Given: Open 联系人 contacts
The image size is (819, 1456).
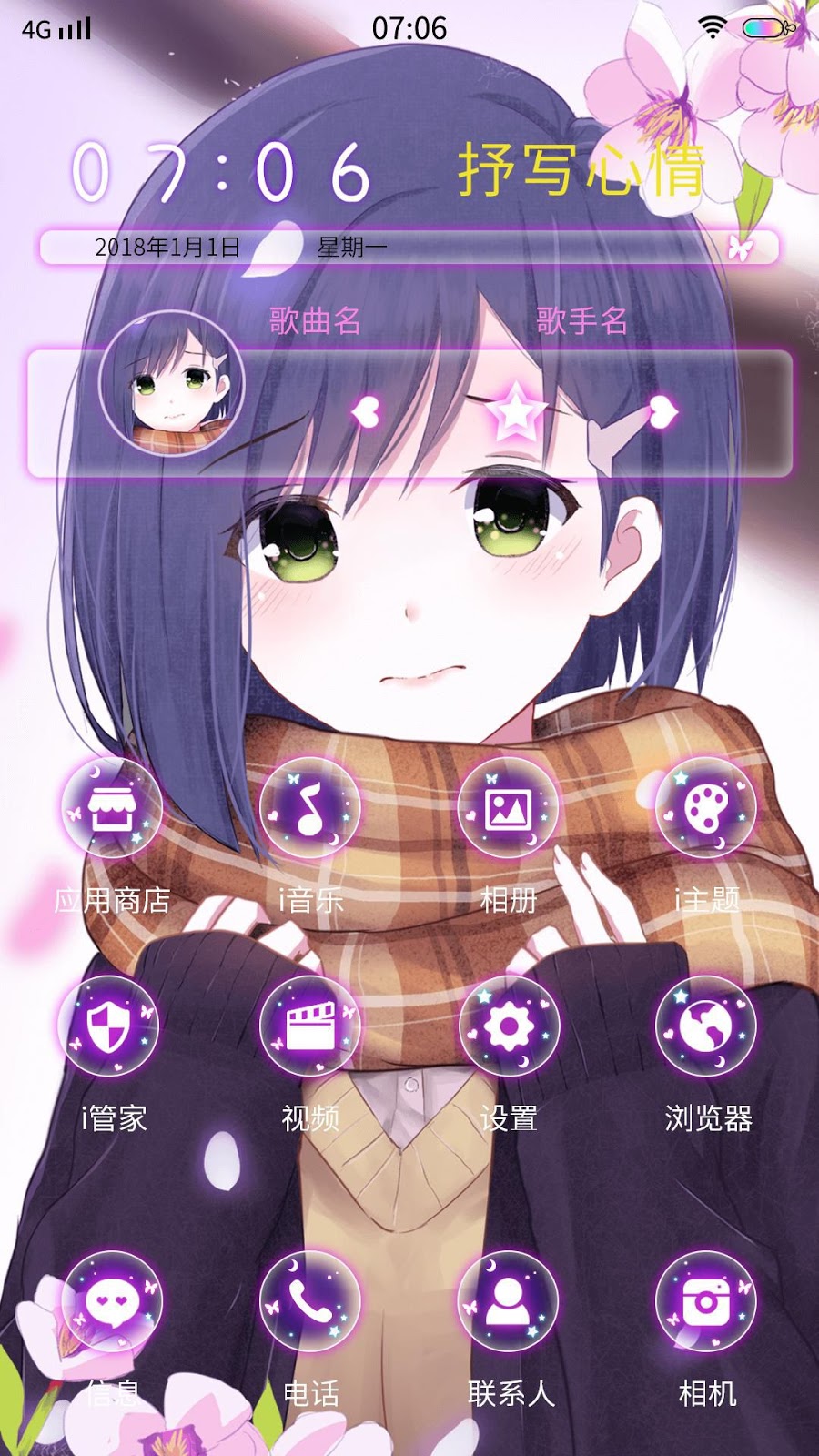Looking at the screenshot, I should 508,1301.
